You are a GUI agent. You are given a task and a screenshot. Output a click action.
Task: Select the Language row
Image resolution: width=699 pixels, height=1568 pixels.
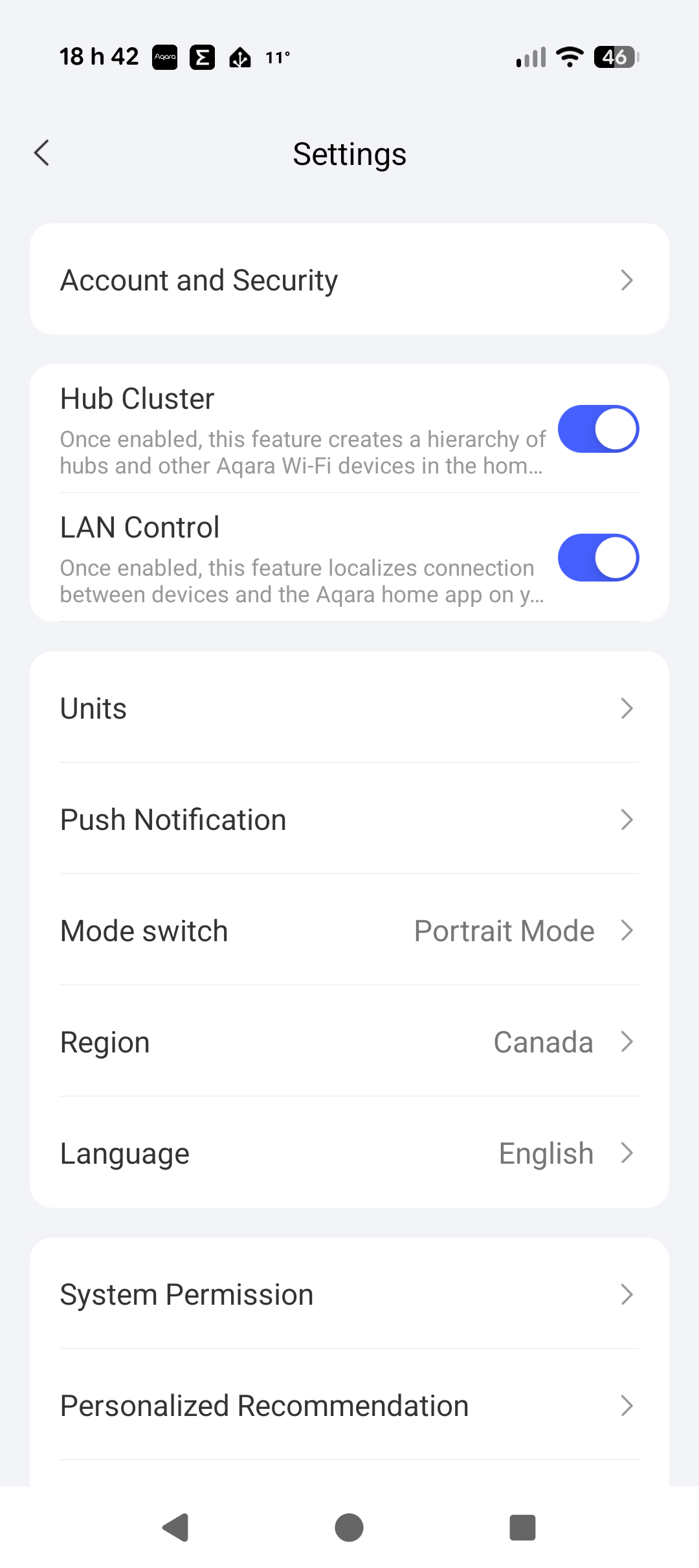click(349, 1153)
